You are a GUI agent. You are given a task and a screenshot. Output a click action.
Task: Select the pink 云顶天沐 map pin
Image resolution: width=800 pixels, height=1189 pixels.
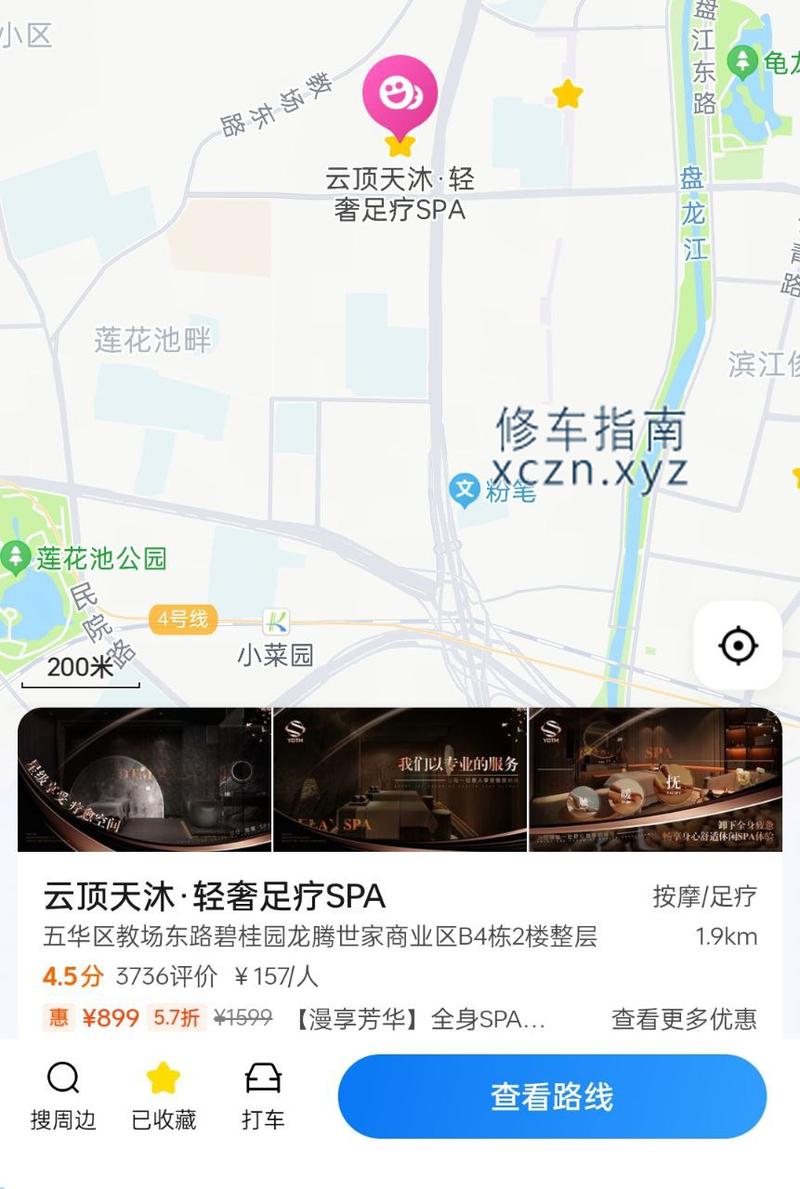tap(400, 97)
